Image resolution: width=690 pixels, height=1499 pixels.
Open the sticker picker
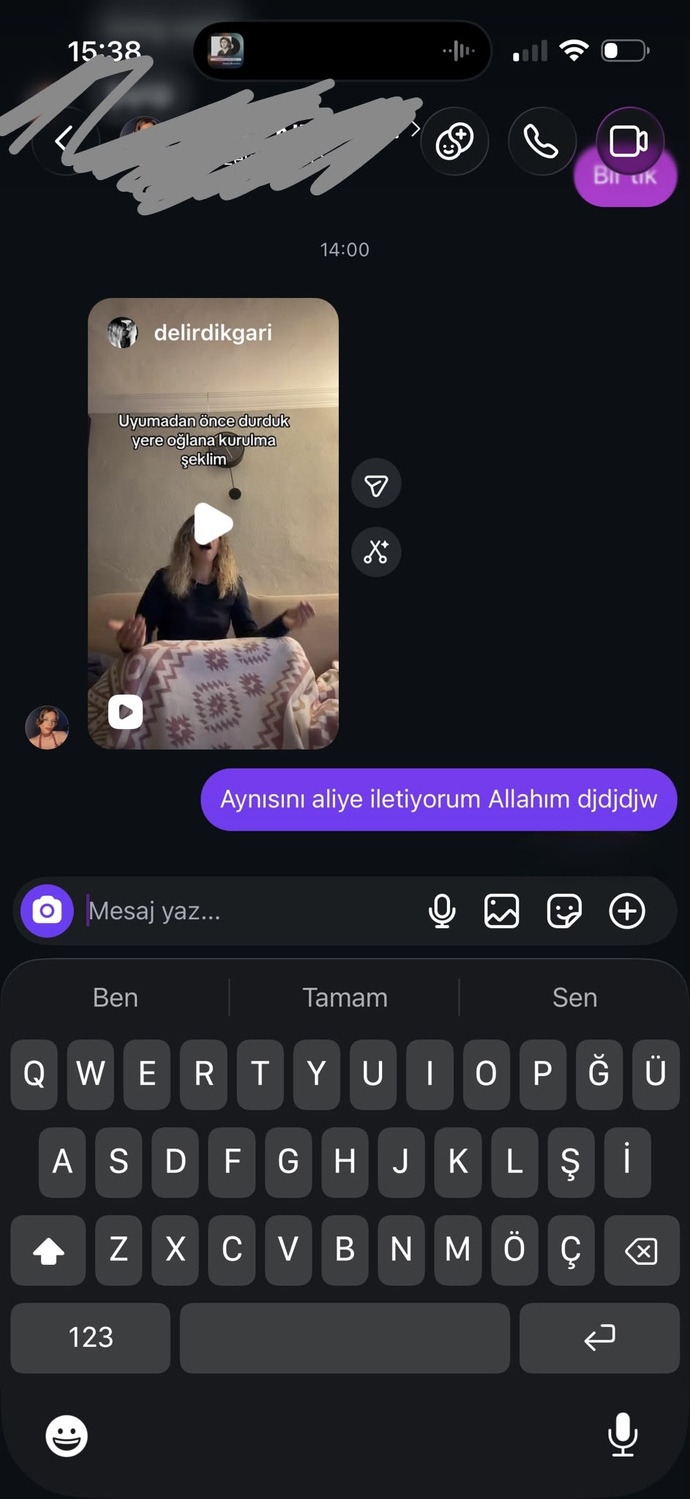click(x=564, y=911)
